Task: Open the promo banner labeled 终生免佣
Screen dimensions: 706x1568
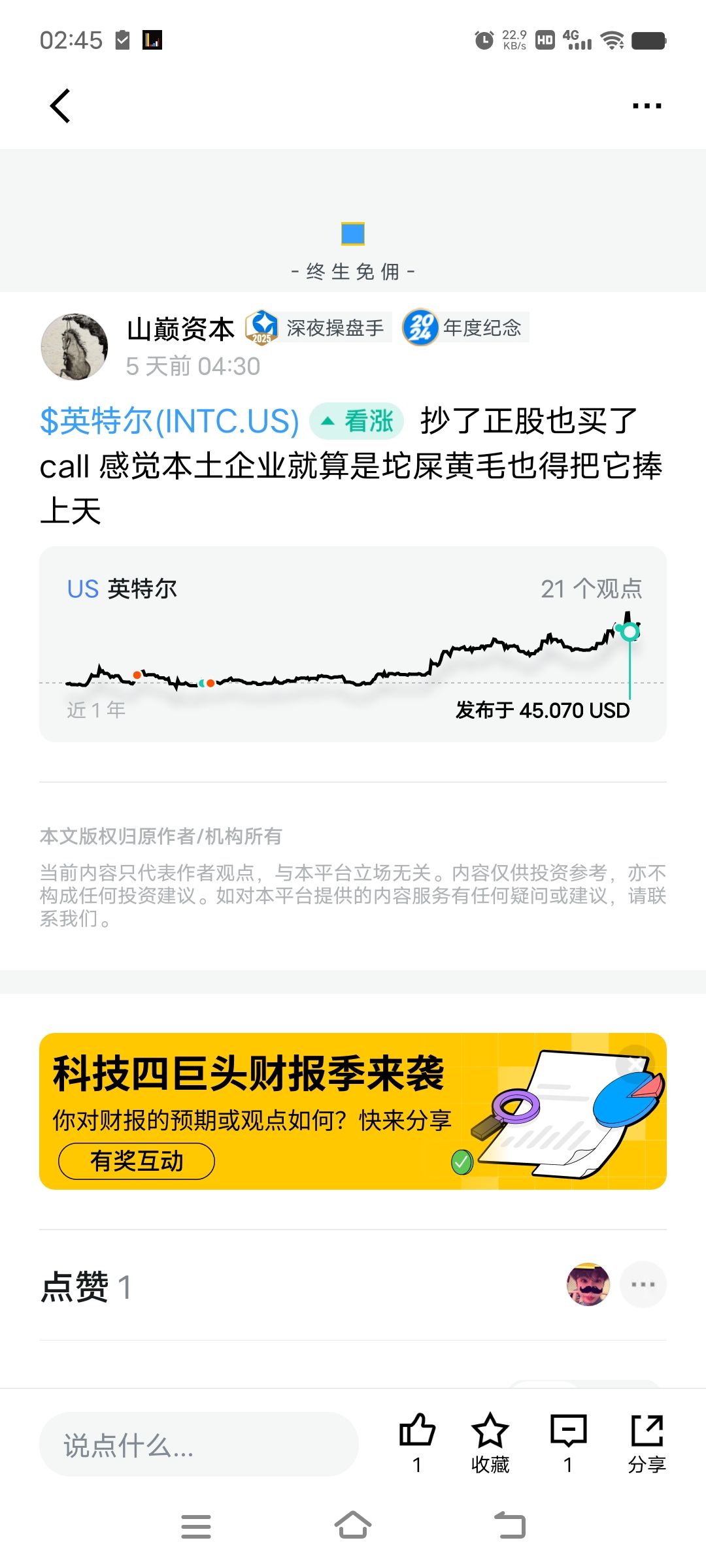Action: (x=353, y=248)
